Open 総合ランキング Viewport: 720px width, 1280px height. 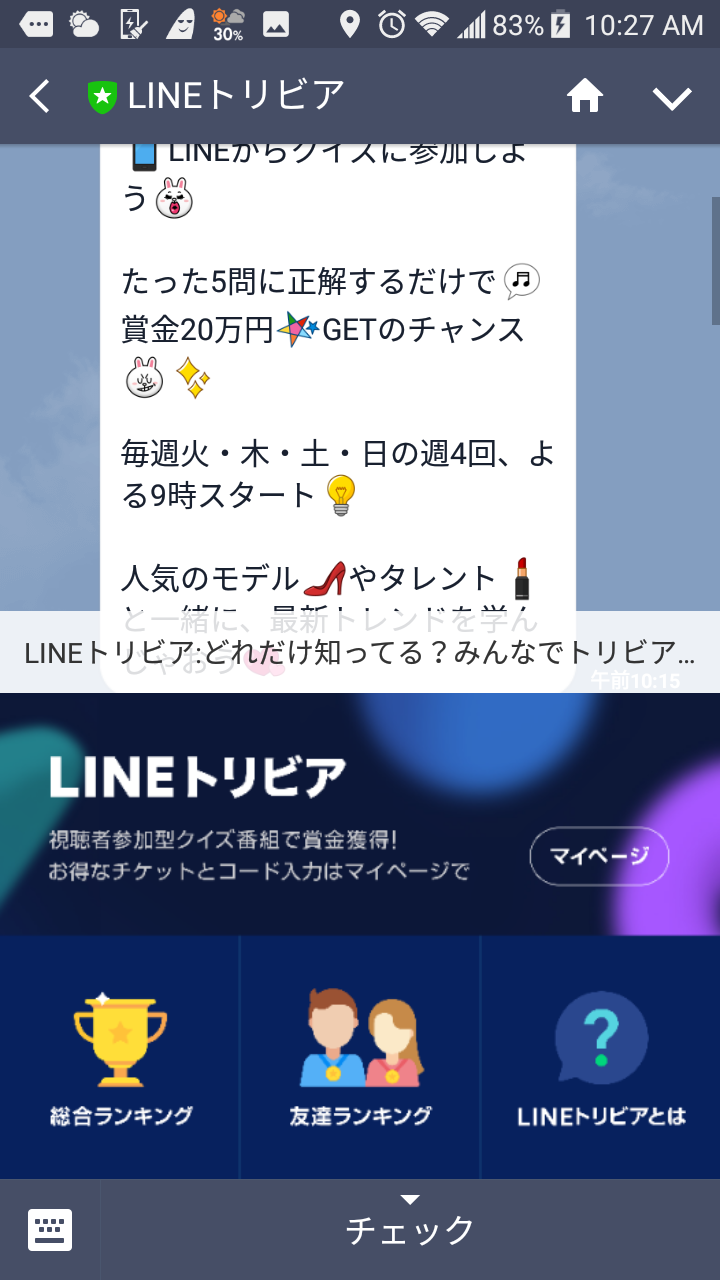coord(120,1058)
